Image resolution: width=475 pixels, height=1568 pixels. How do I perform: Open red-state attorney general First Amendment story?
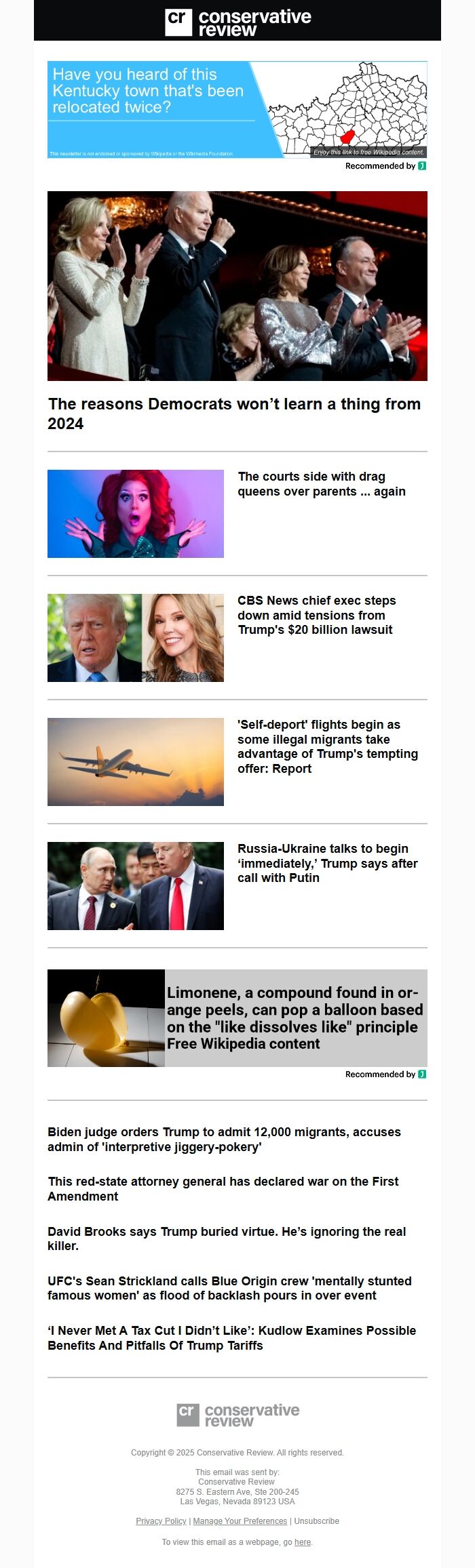pos(223,1188)
